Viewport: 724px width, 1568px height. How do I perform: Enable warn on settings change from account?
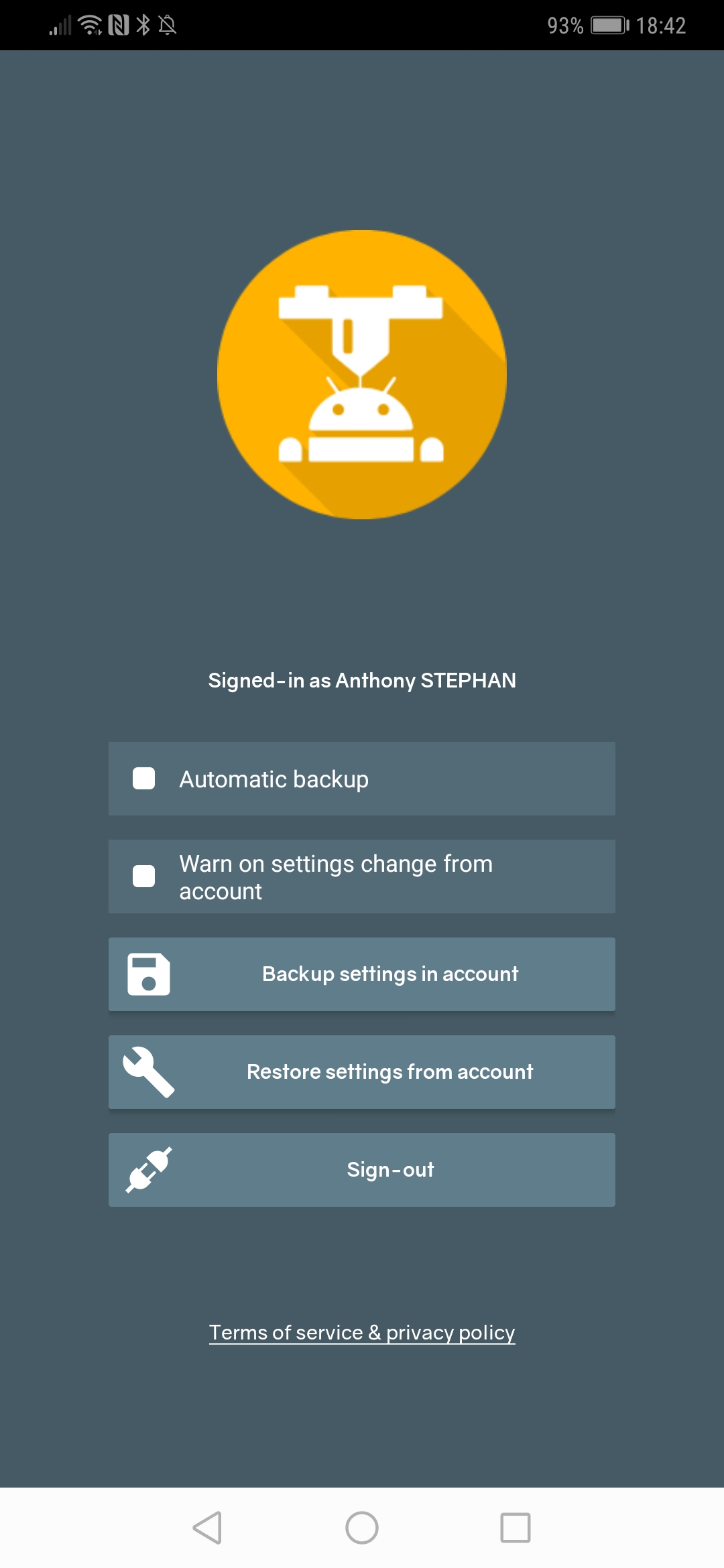click(x=144, y=876)
